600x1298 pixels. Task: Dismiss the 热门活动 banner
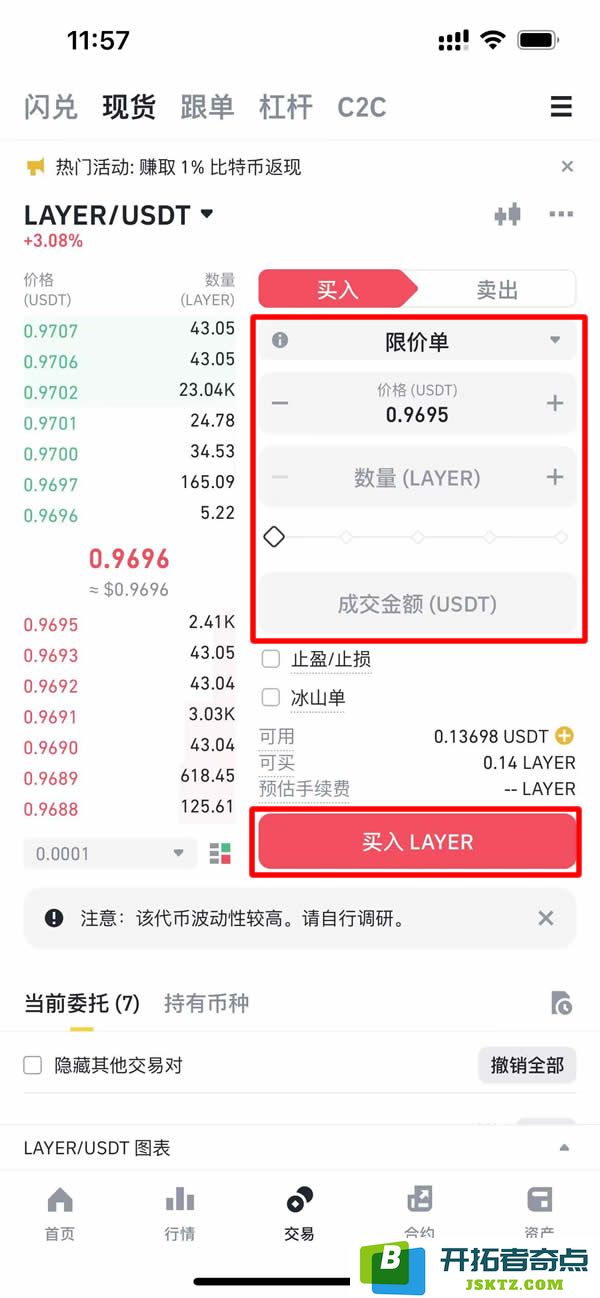[567, 167]
